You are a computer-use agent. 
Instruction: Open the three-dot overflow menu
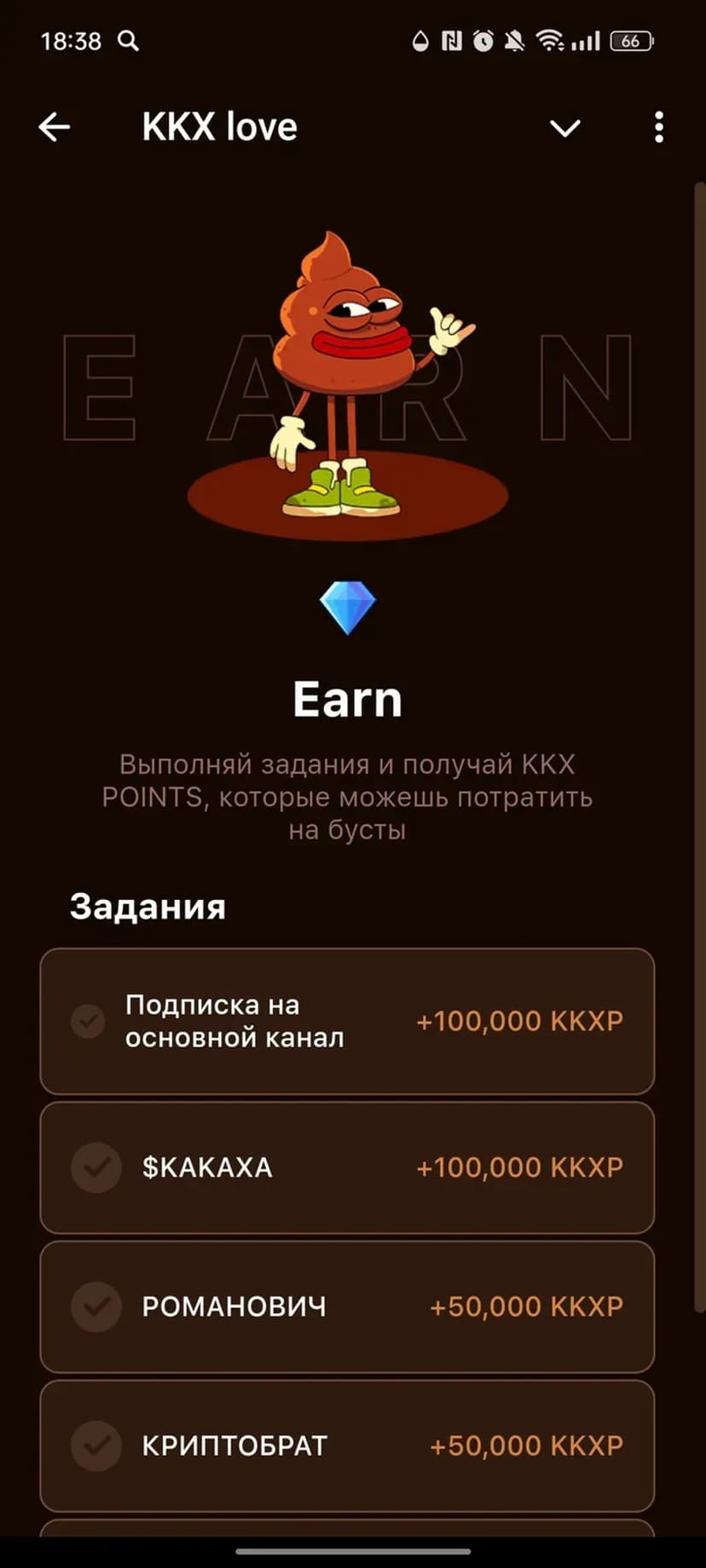[x=658, y=128]
